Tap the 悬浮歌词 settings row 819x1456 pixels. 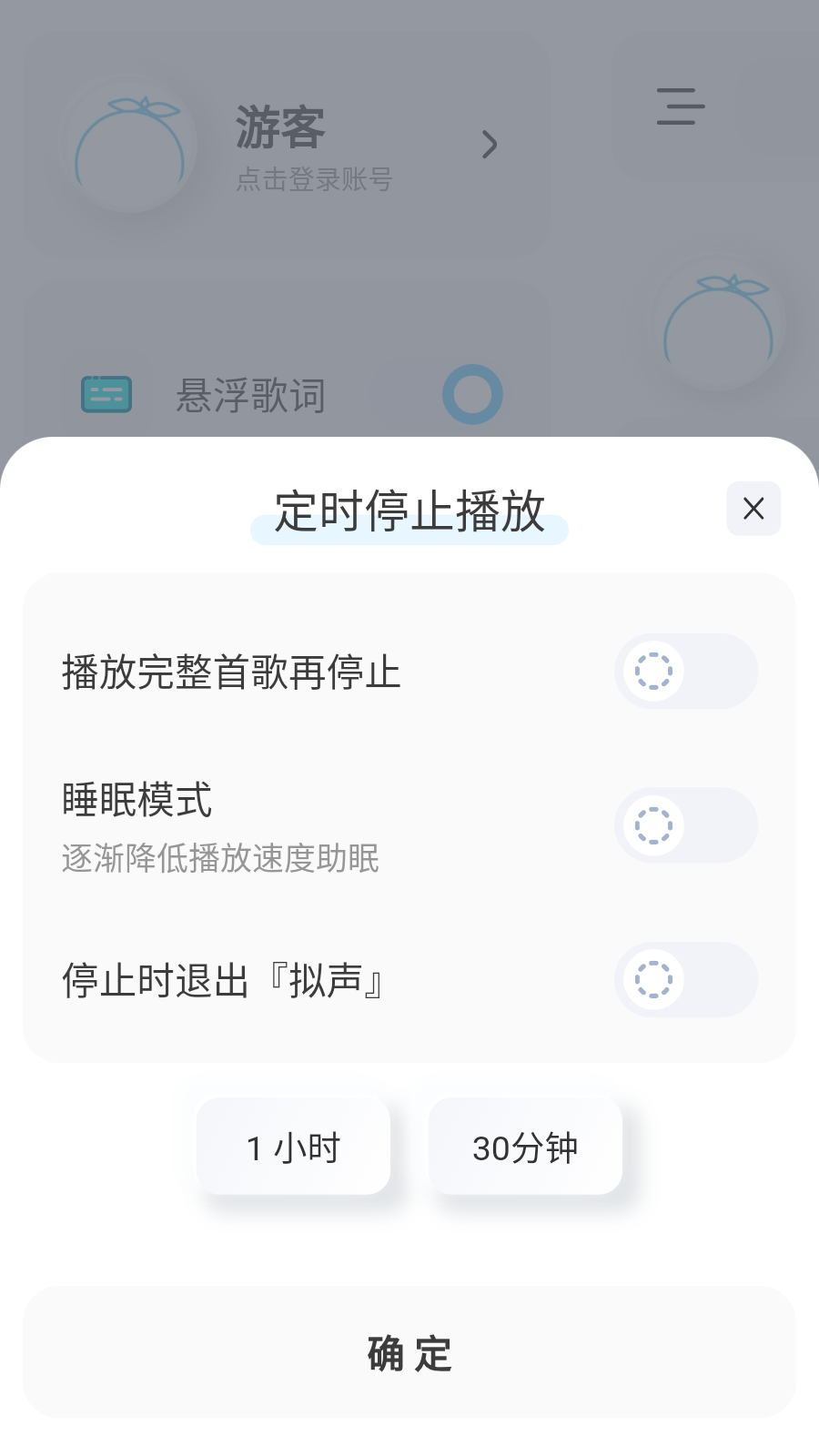pos(252,395)
